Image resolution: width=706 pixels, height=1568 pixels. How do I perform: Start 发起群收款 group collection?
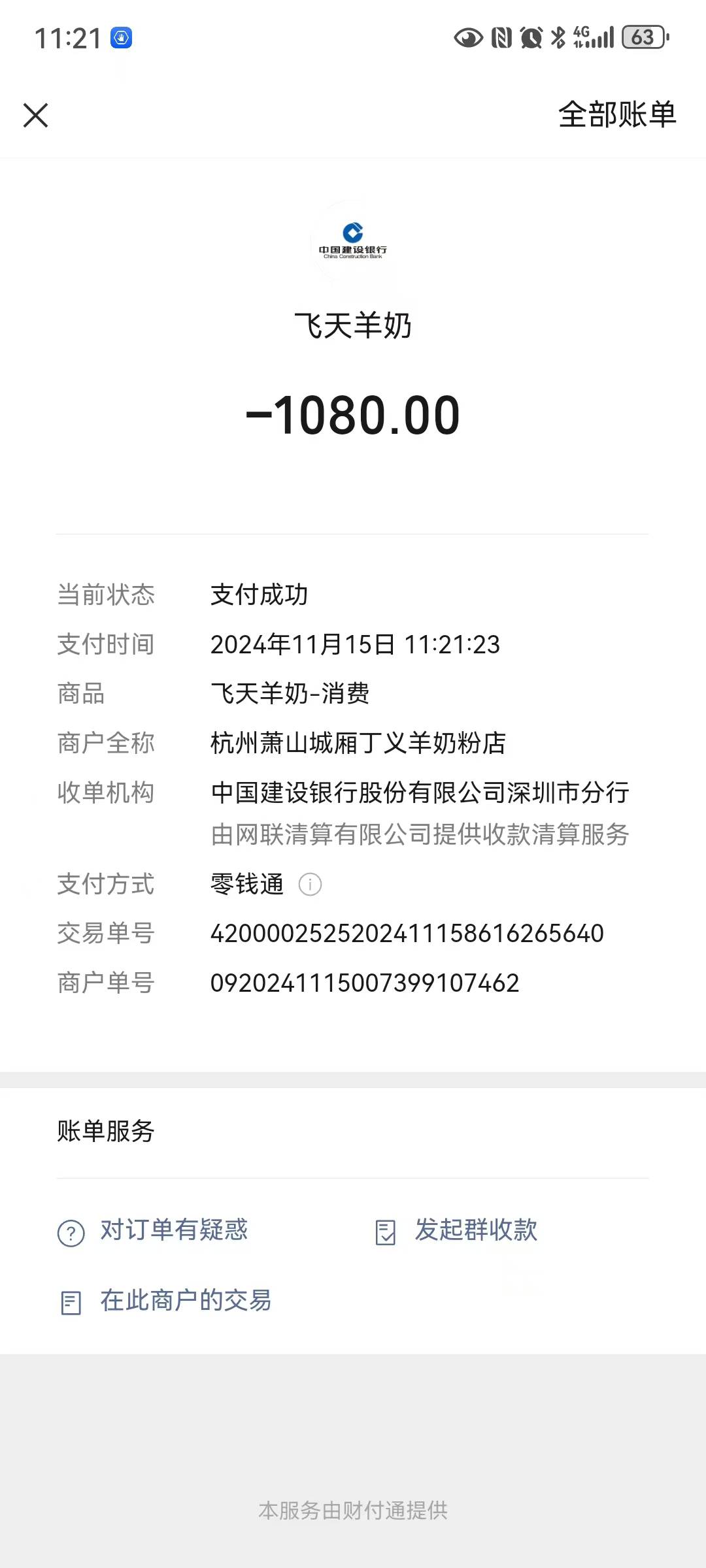458,1231
